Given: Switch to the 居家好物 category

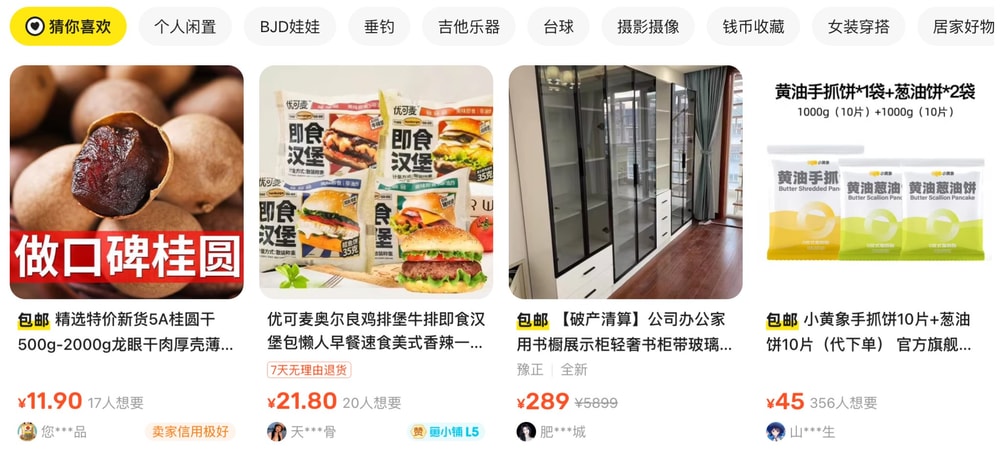Looking at the screenshot, I should [x=962, y=27].
